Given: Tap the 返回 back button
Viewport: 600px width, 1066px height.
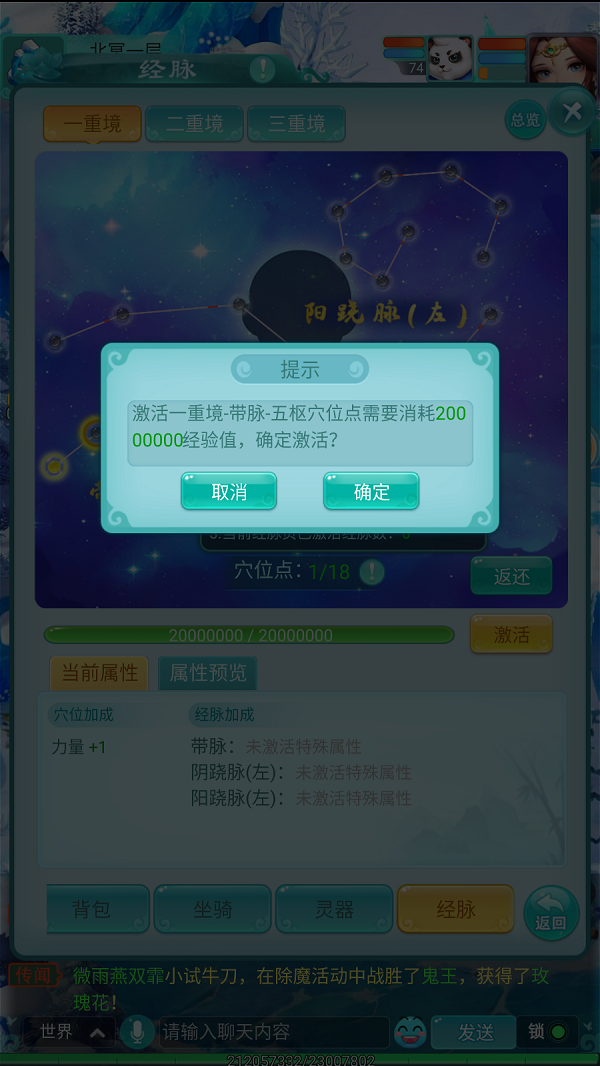Looking at the screenshot, I should 551,913.
